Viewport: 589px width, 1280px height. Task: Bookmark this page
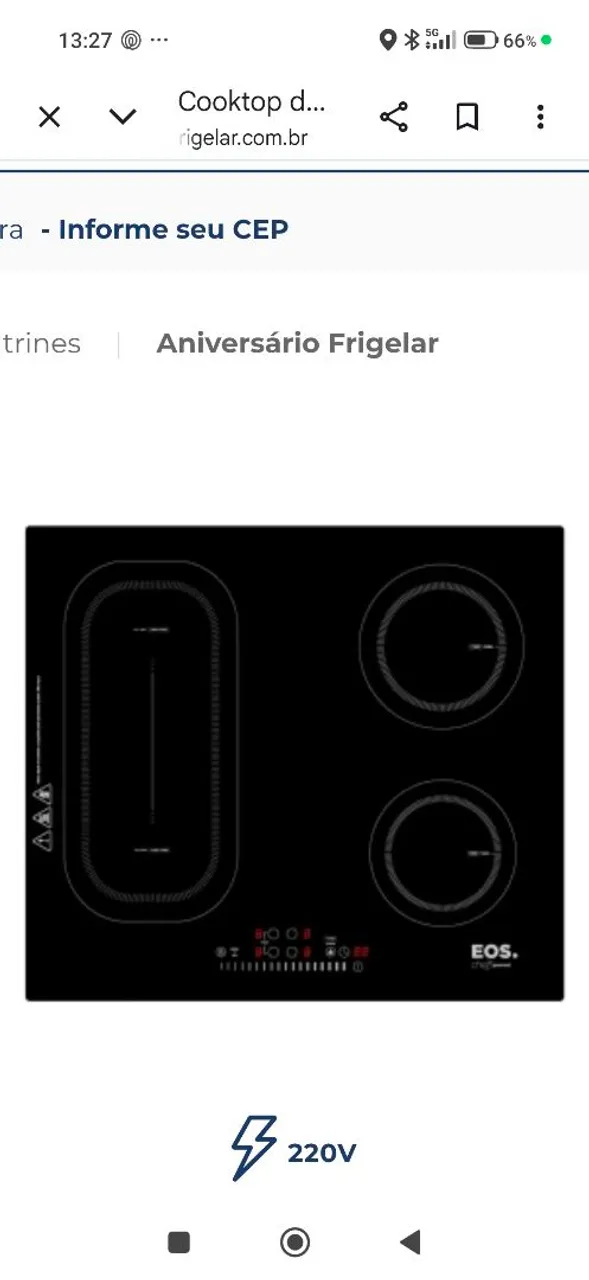coord(466,117)
